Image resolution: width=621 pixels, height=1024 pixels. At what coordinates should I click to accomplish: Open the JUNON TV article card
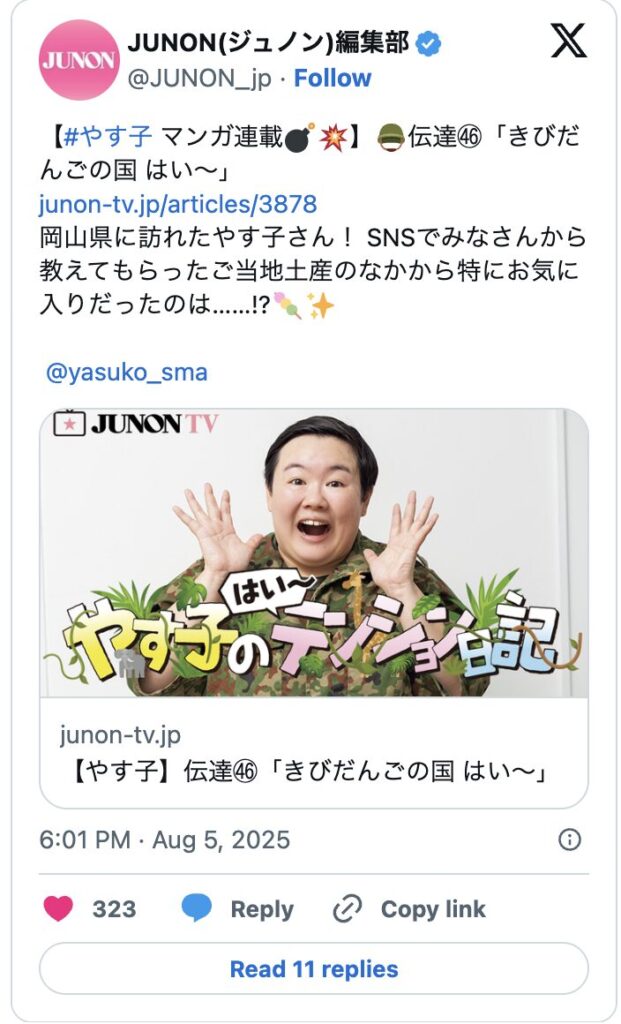313,607
